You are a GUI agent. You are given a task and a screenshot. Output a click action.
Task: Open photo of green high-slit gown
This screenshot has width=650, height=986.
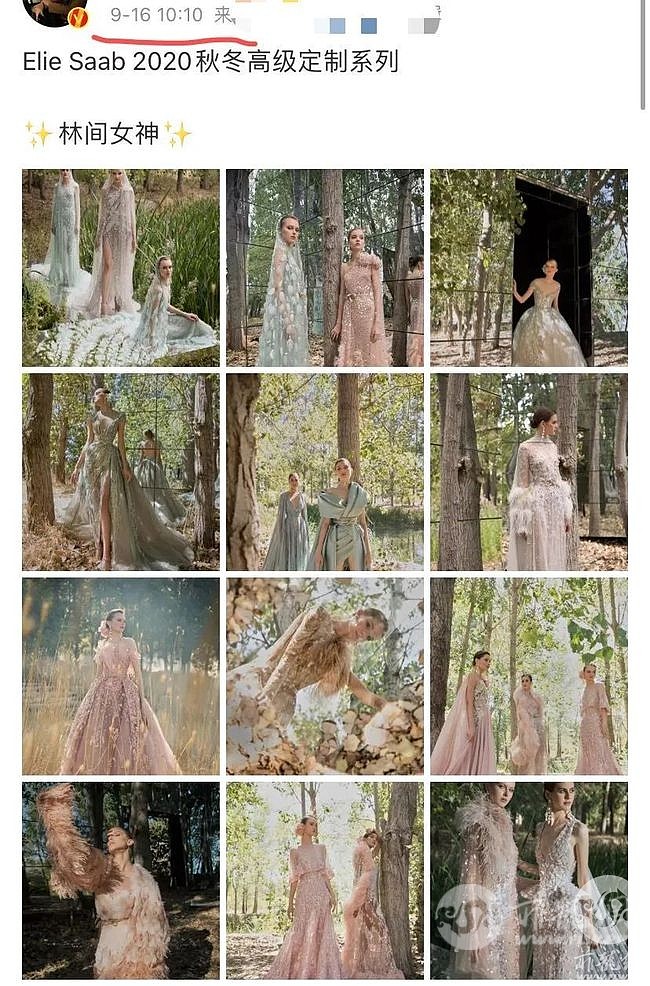pyautogui.click(x=121, y=471)
